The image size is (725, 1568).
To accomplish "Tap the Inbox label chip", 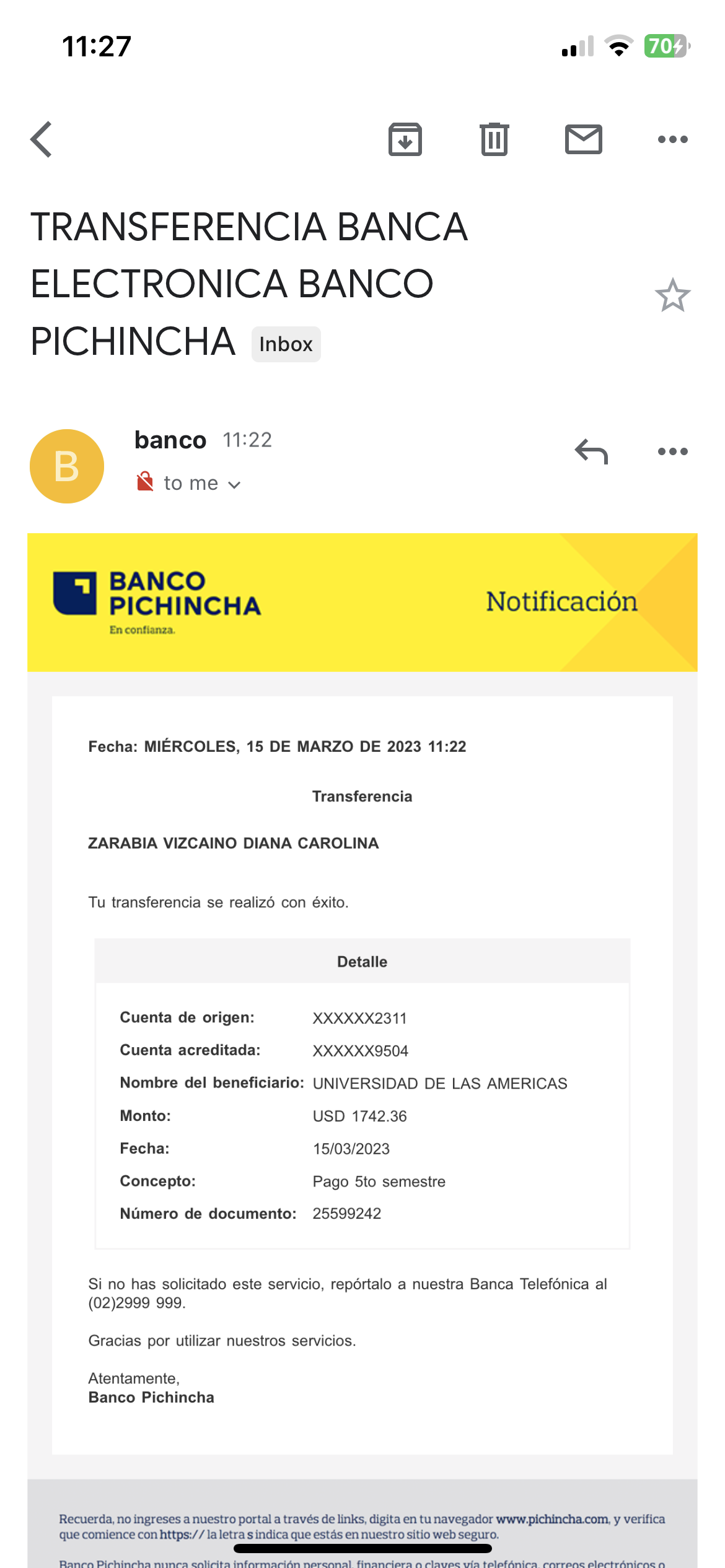I will point(286,344).
